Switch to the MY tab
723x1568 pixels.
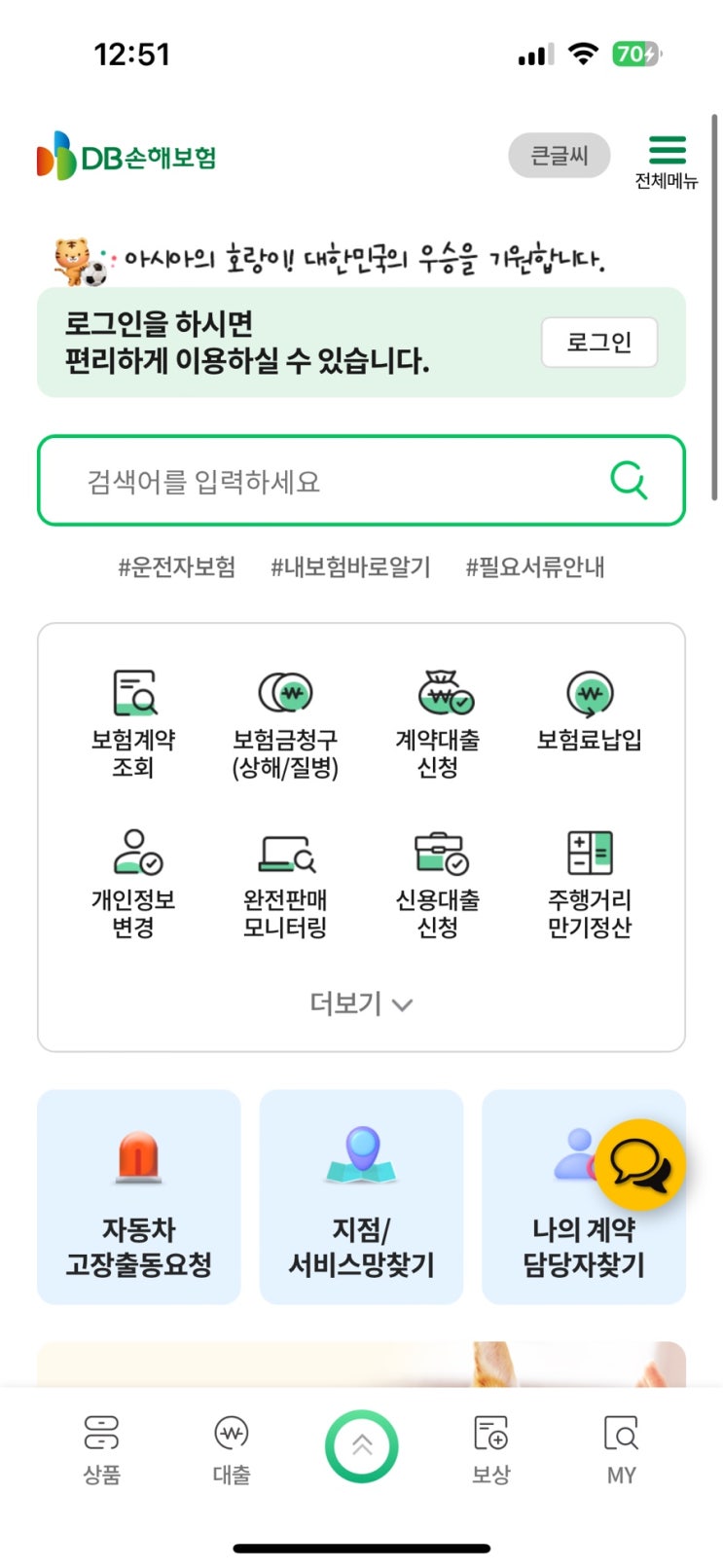pyautogui.click(x=621, y=1448)
